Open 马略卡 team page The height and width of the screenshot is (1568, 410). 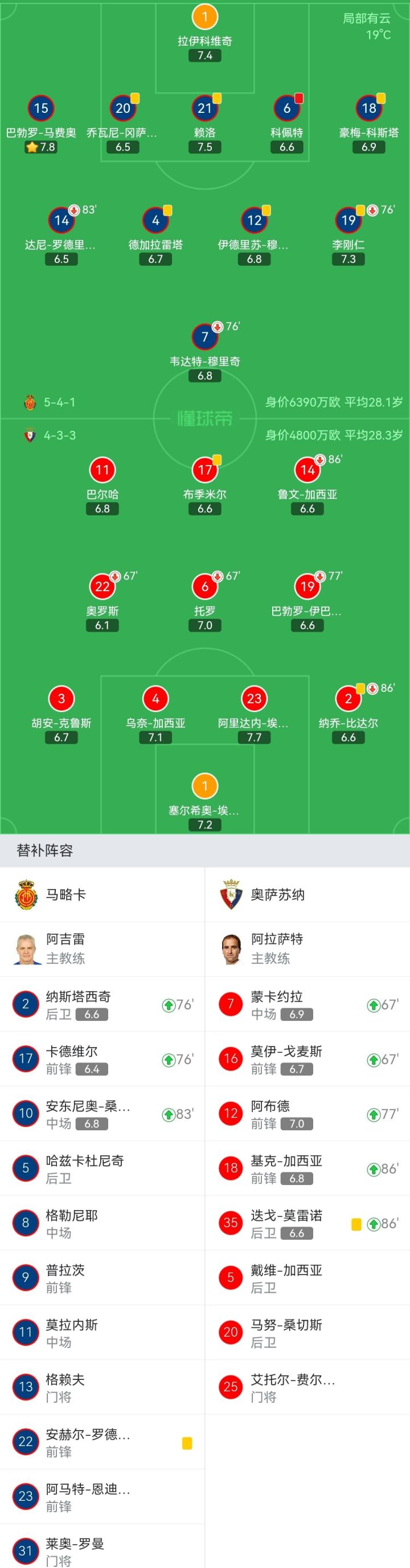pyautogui.click(x=102, y=895)
